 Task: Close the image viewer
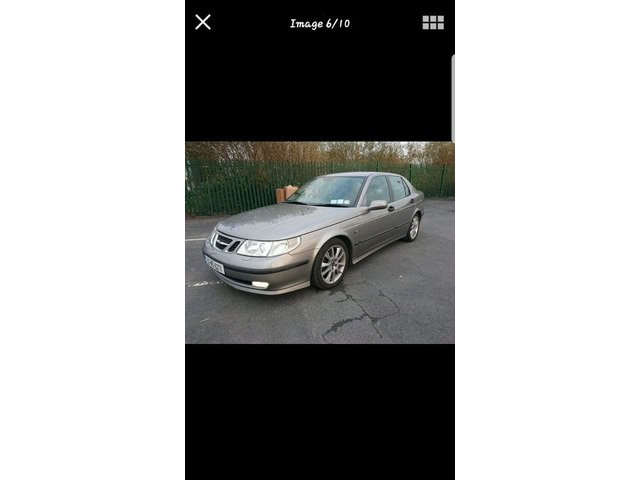(x=203, y=22)
